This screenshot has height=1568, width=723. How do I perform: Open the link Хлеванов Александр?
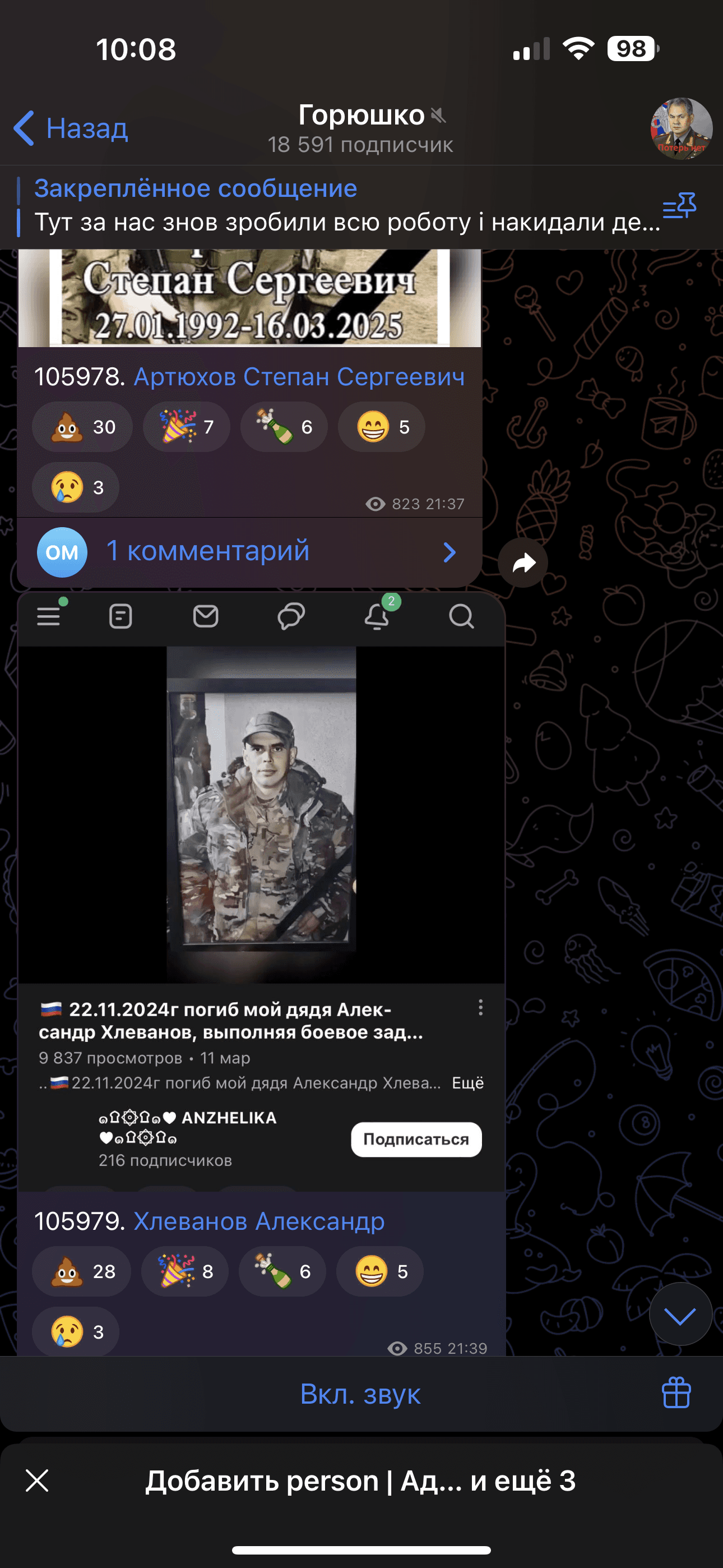tap(258, 1221)
